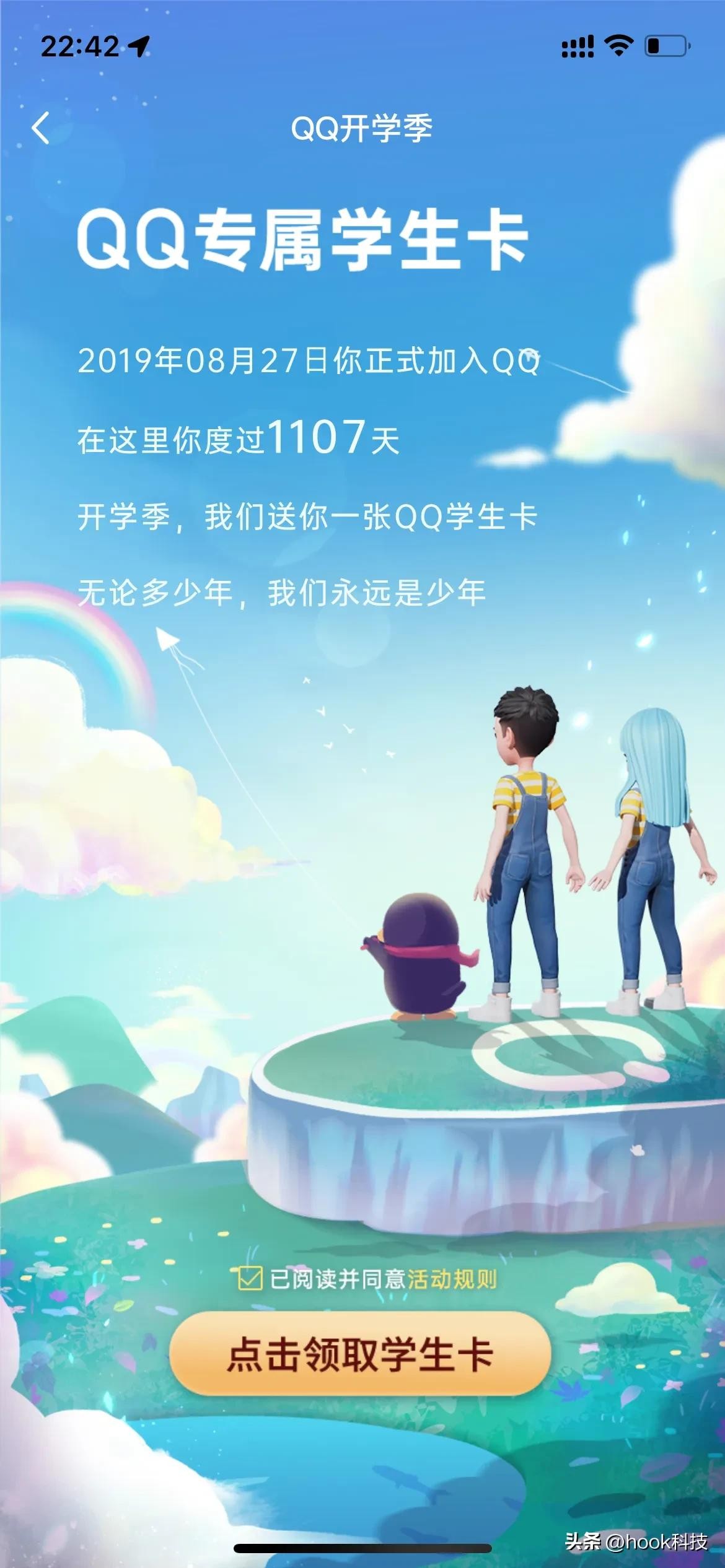
Task: Open the 活动规则 link
Action: point(452,1278)
